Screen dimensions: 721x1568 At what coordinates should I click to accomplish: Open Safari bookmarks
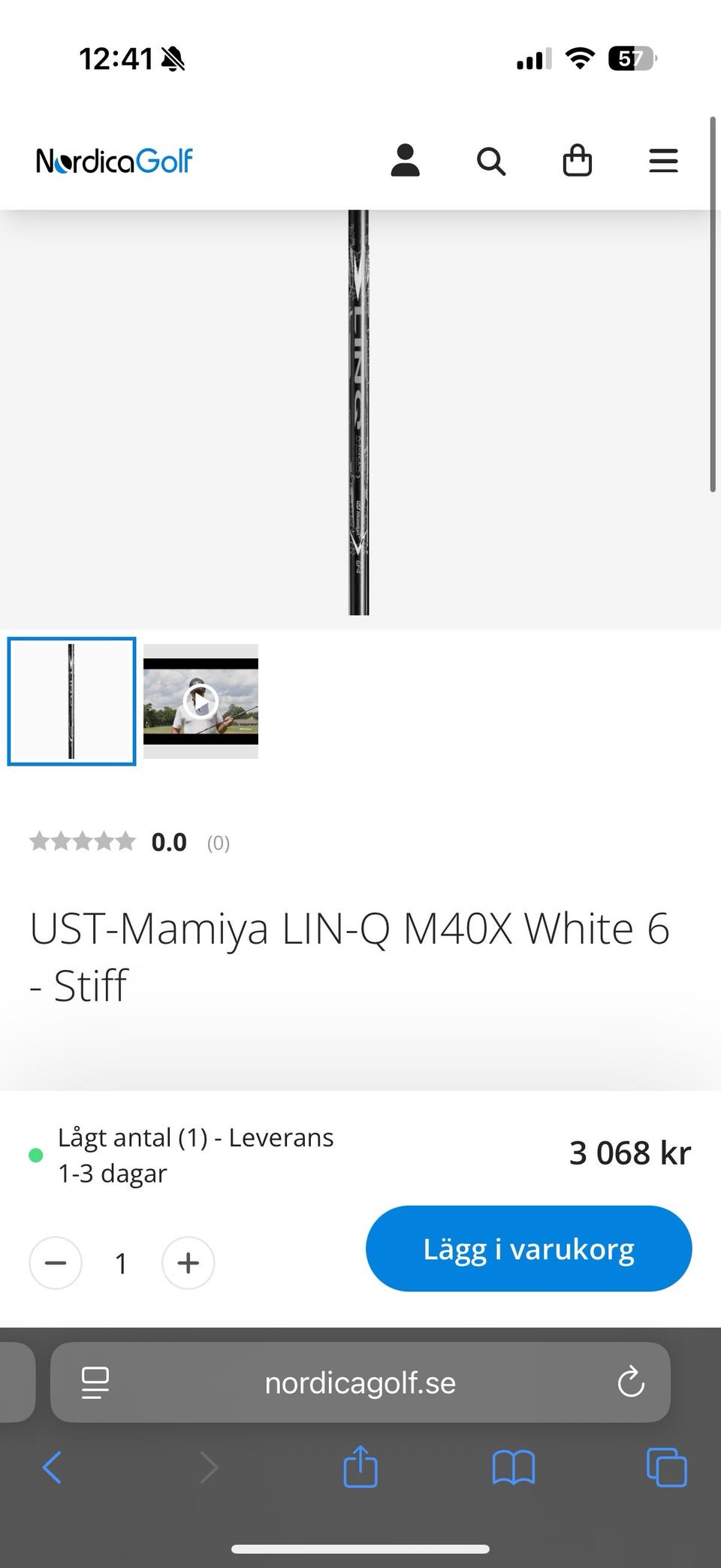[513, 1467]
